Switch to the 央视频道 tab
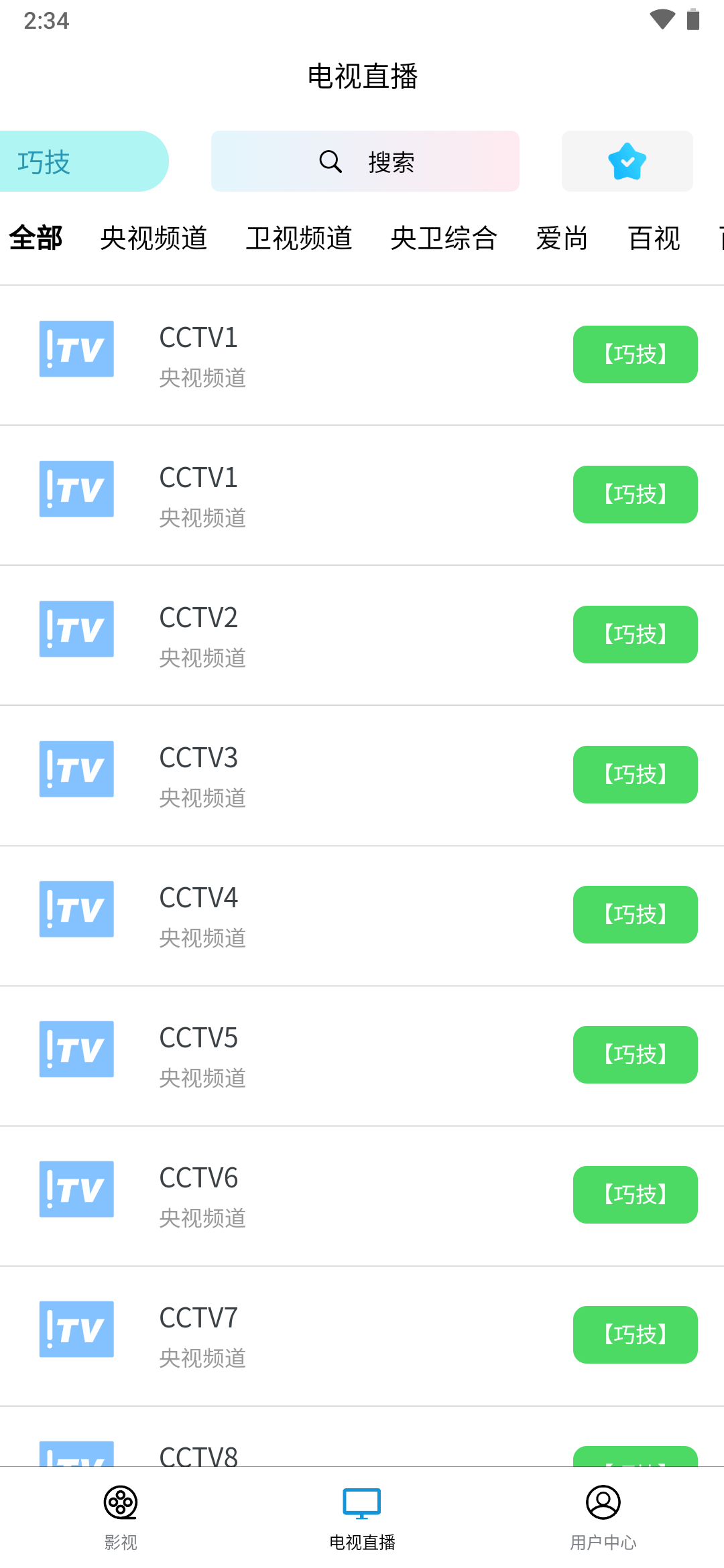724x1568 pixels. [154, 238]
